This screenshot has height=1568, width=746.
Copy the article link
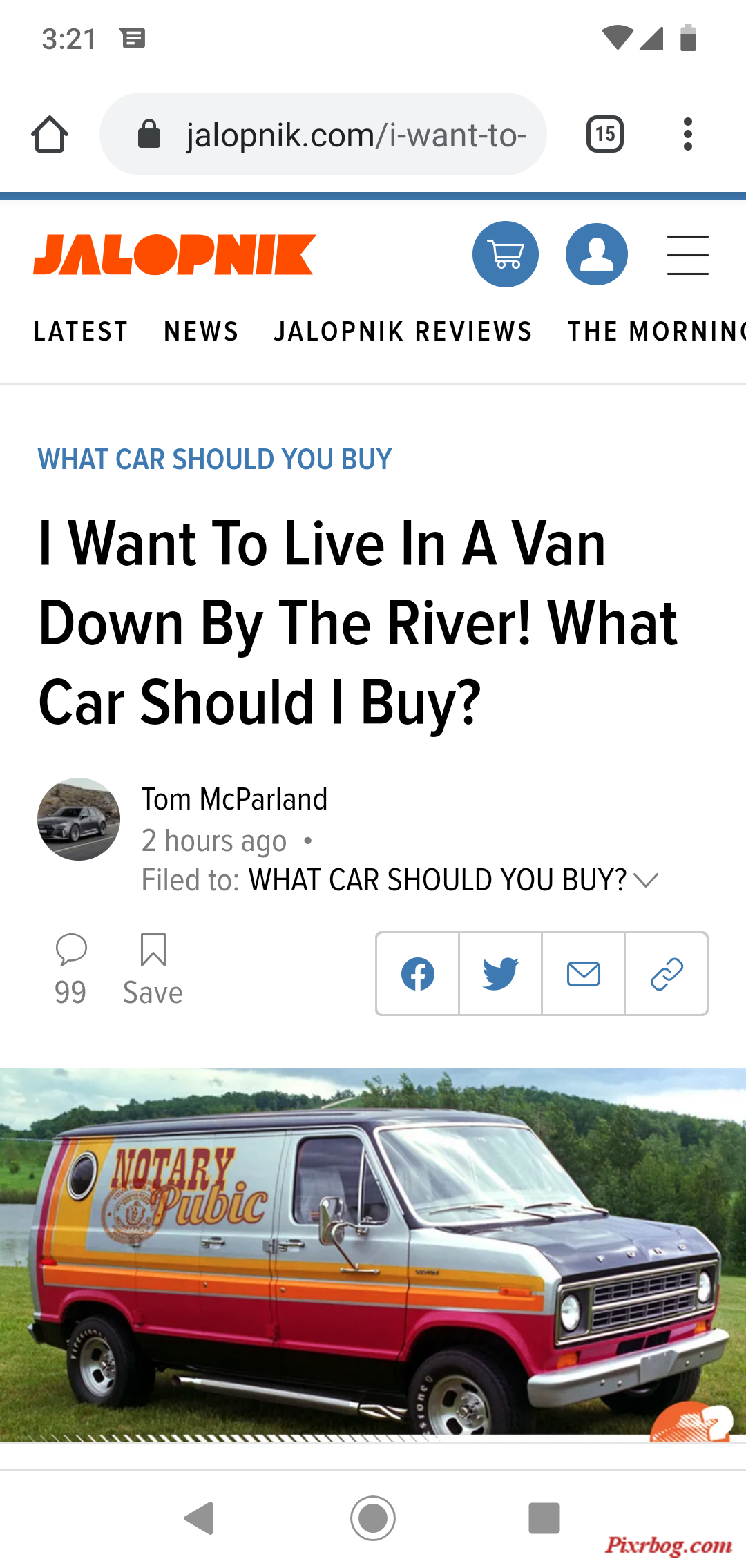click(667, 974)
